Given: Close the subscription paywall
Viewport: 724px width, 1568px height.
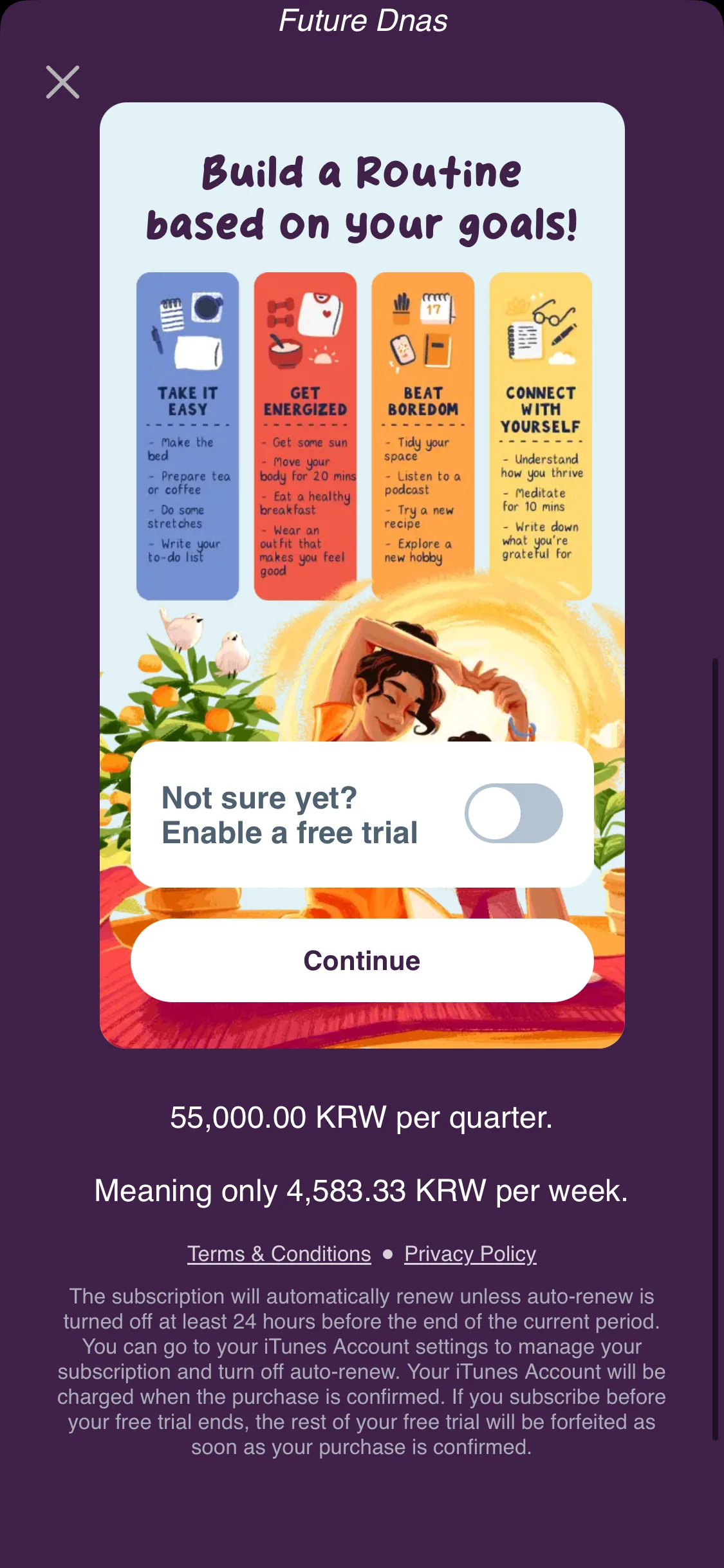Looking at the screenshot, I should tap(62, 82).
